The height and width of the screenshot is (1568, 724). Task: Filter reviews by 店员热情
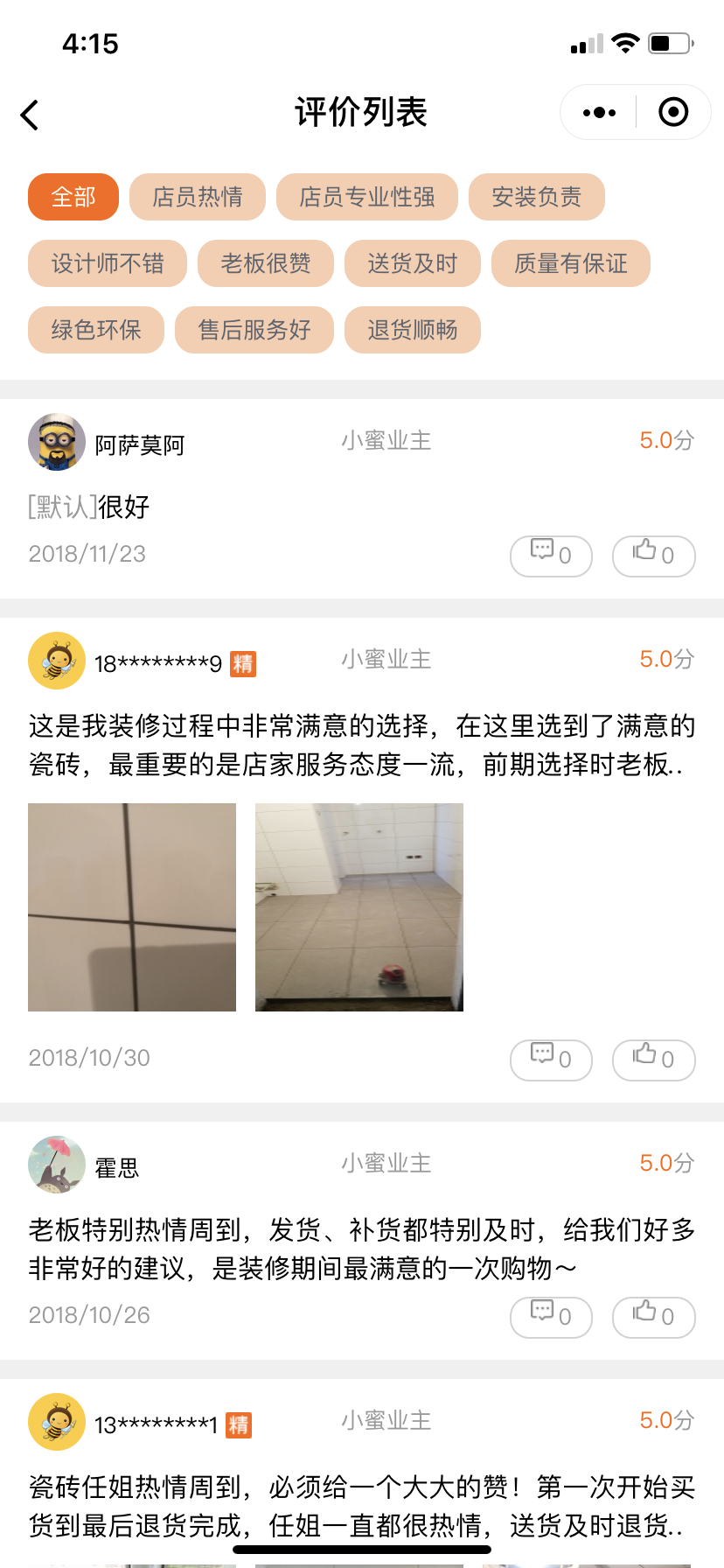198,197
